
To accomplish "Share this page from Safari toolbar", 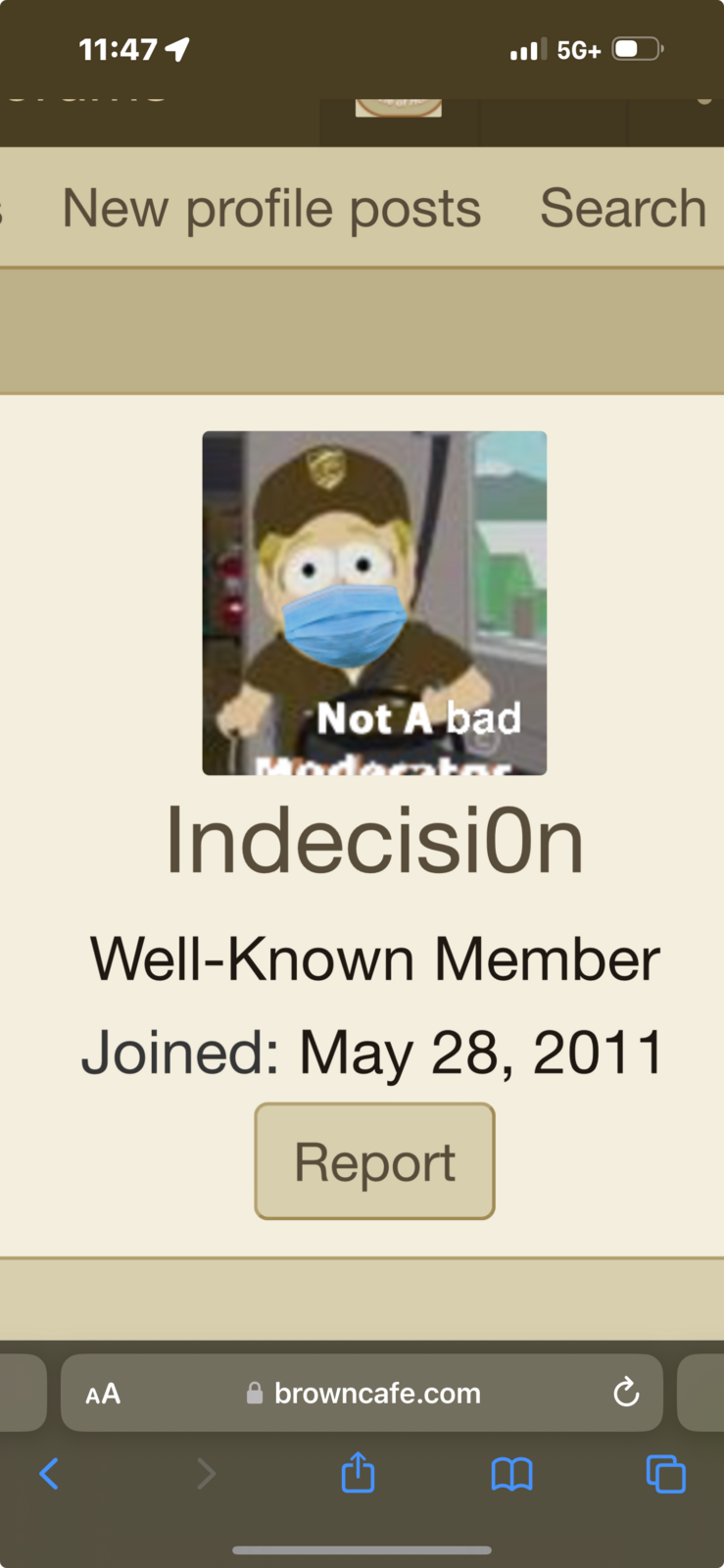I will (358, 1472).
